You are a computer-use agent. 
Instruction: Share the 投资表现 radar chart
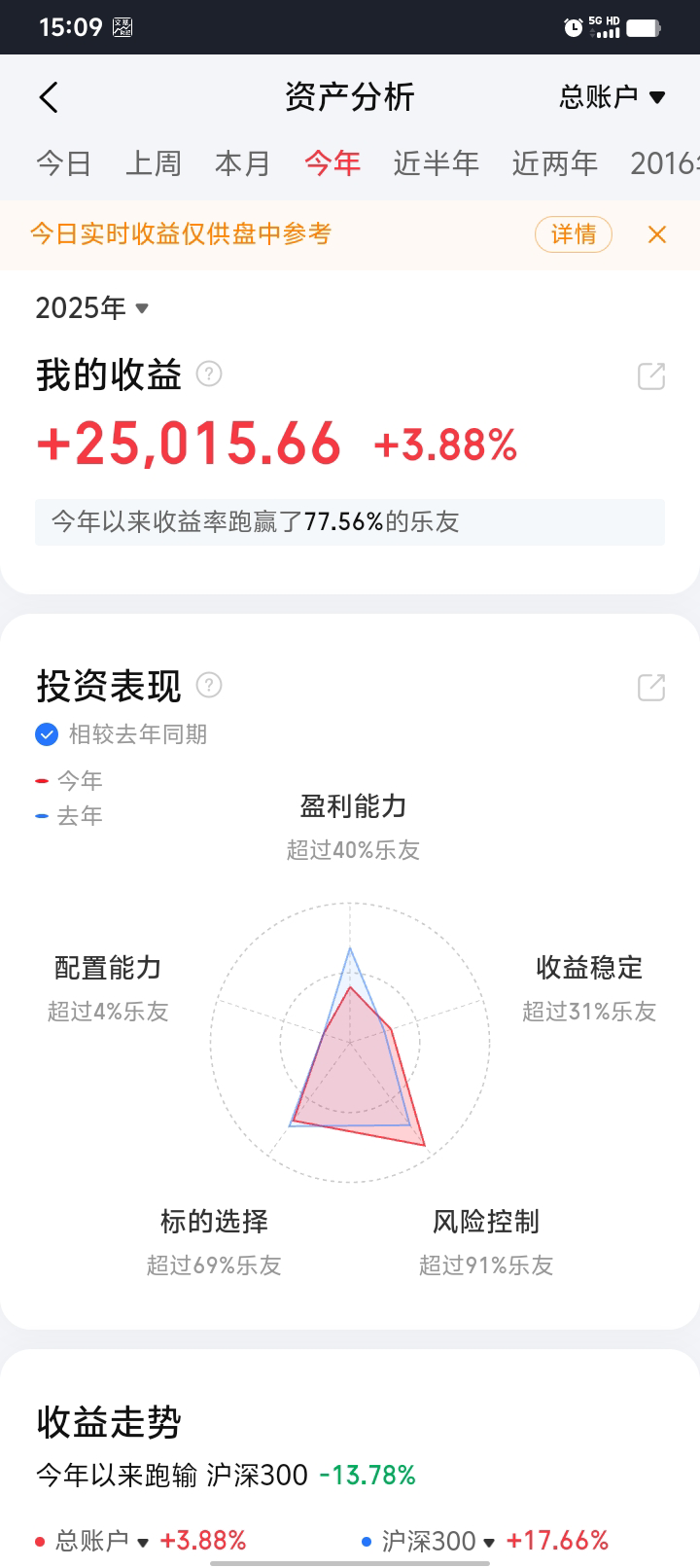(650, 688)
